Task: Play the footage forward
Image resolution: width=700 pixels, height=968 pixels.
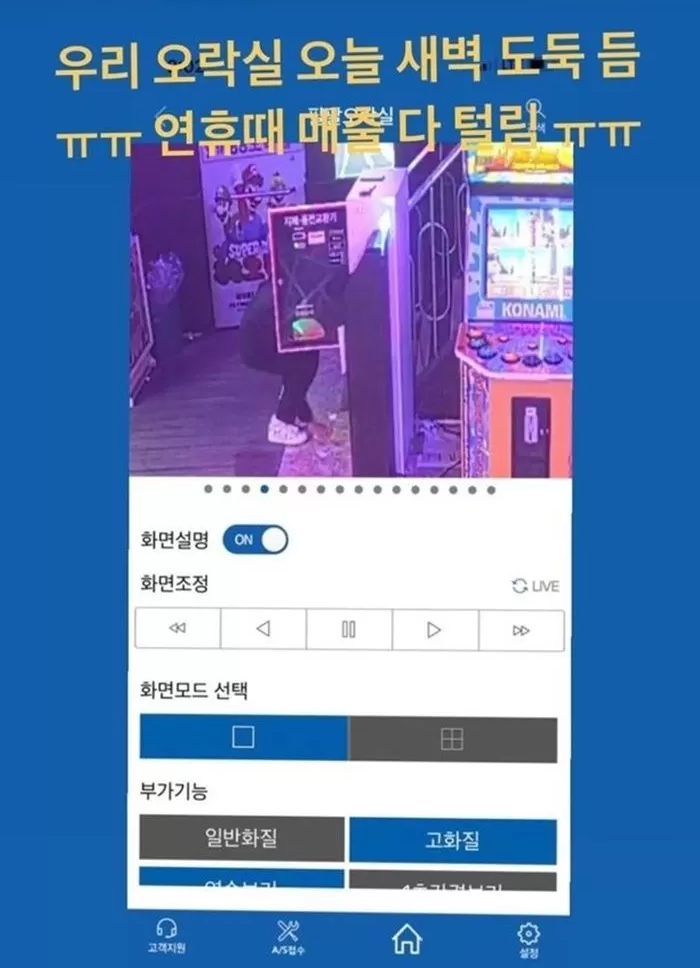Action: (435, 630)
